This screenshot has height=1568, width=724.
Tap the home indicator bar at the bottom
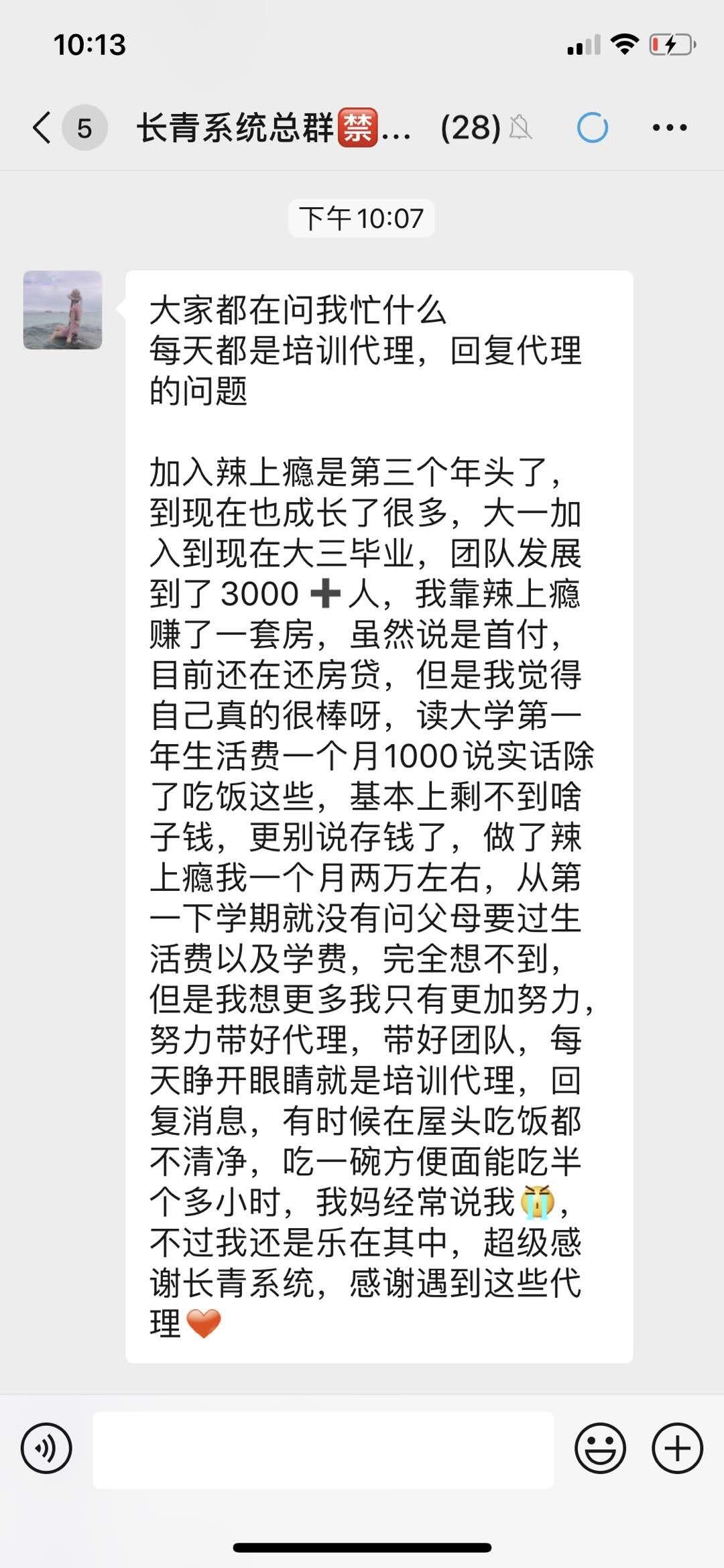[362, 1549]
